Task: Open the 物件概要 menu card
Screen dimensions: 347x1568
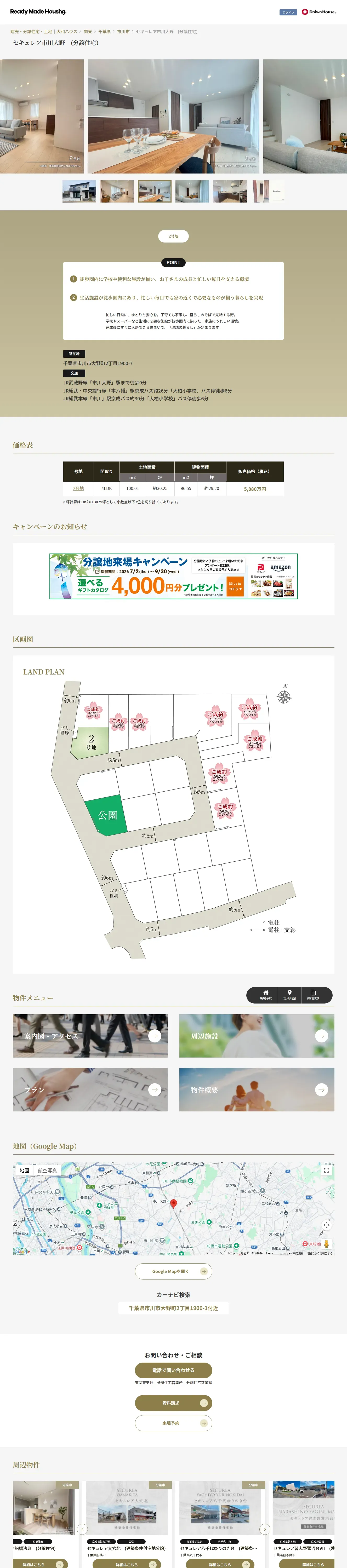Action: pyautogui.click(x=256, y=1089)
